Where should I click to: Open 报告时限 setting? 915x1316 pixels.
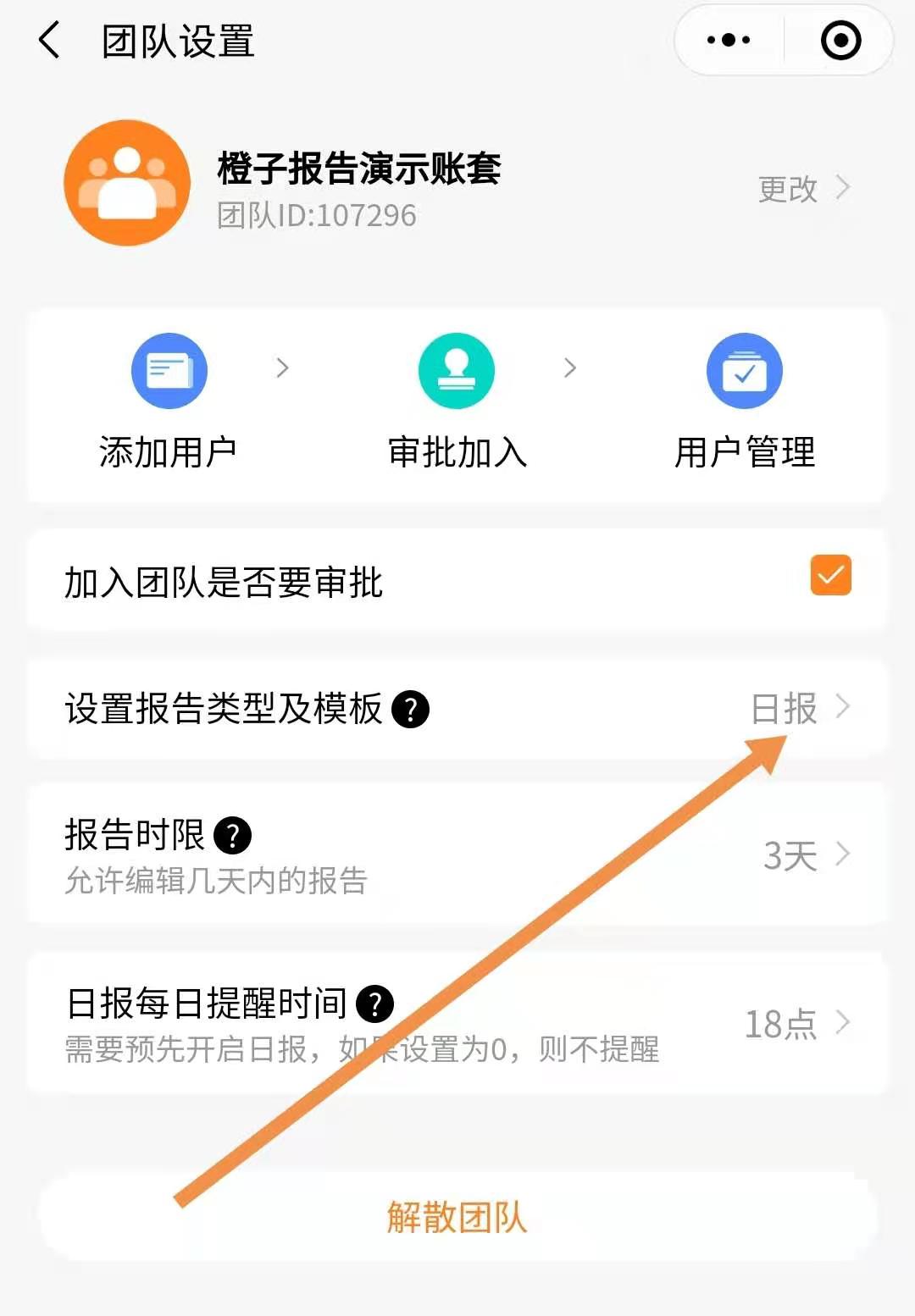(x=457, y=854)
